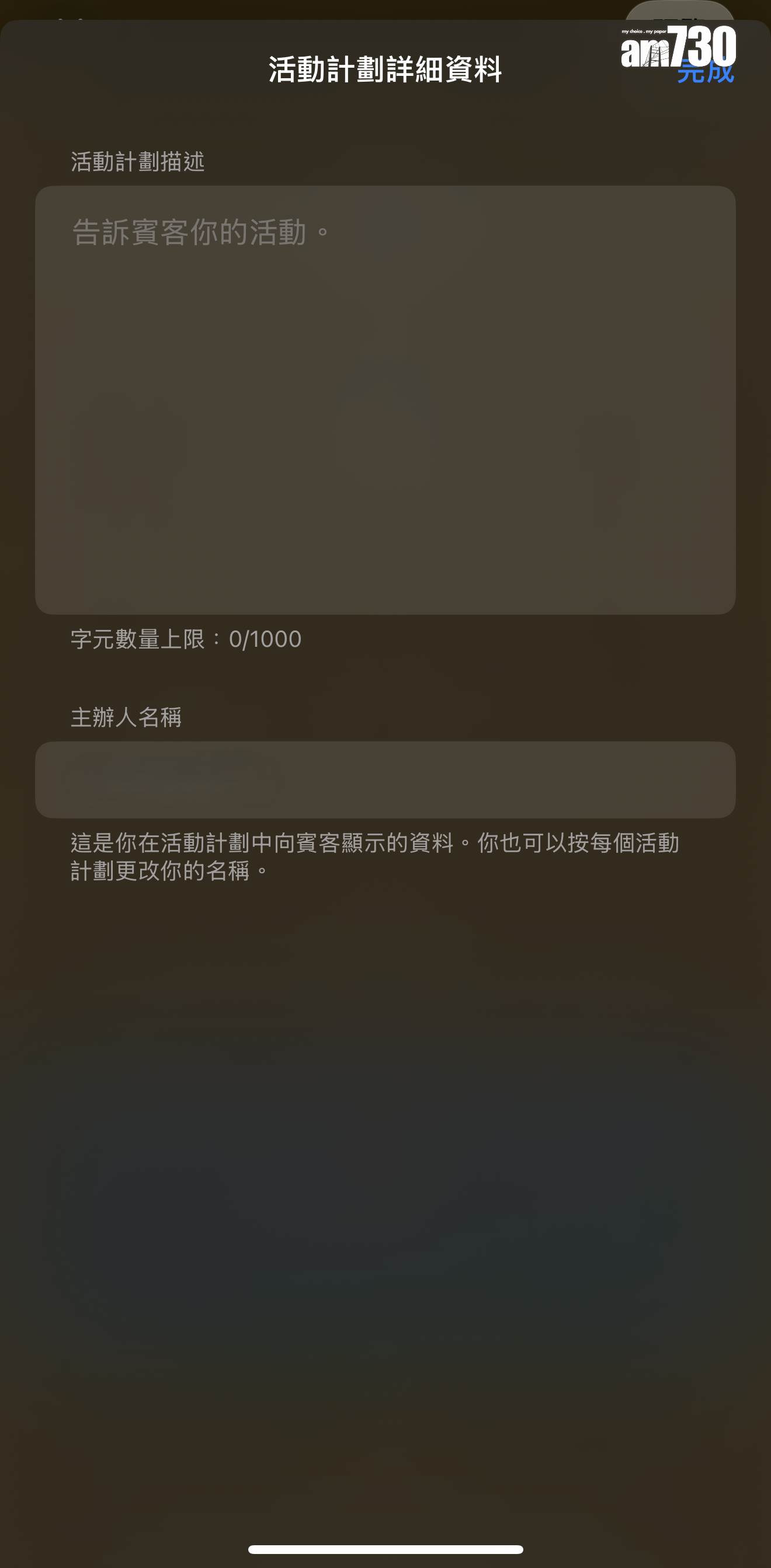The image size is (771, 1568).
Task: Edit the 主辦人名稱 field
Action: pos(385,779)
